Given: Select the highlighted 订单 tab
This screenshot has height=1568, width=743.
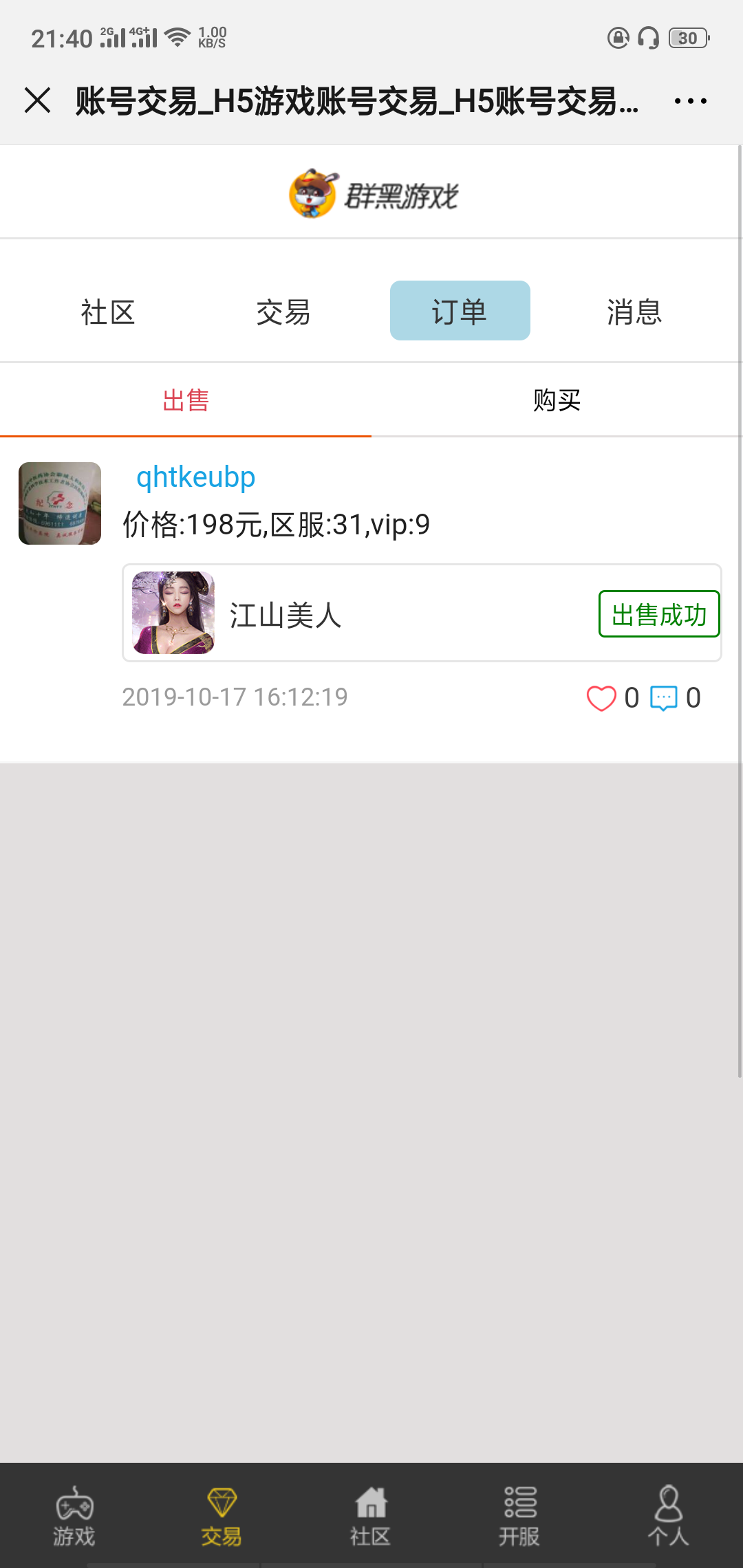Looking at the screenshot, I should tap(460, 311).
